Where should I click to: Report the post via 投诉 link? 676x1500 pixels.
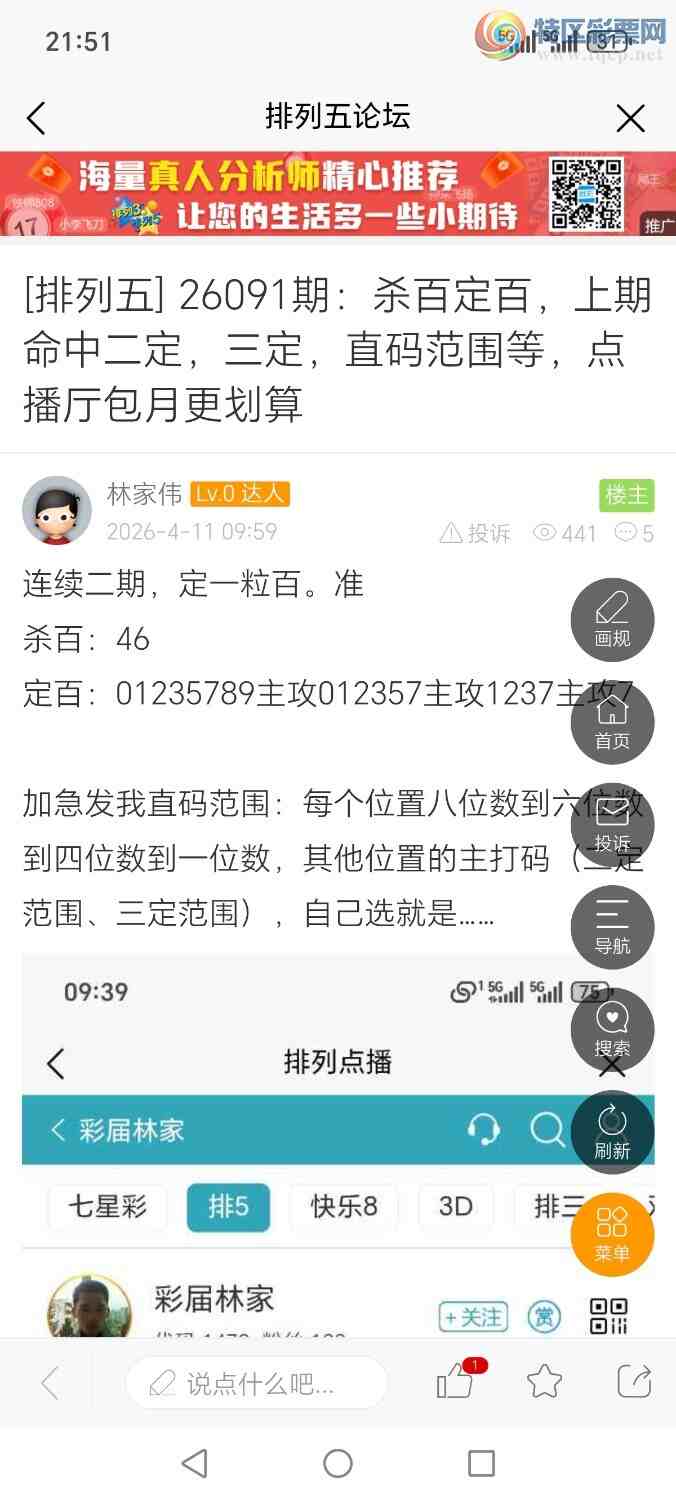476,533
